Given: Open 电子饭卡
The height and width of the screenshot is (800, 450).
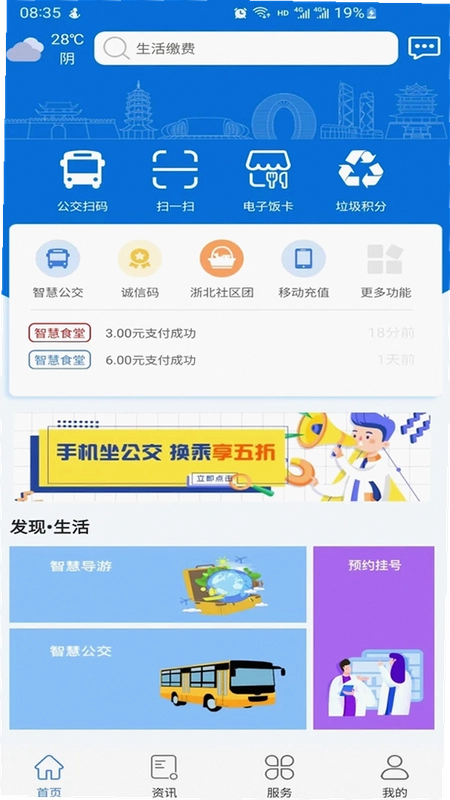Looking at the screenshot, I should [268, 181].
